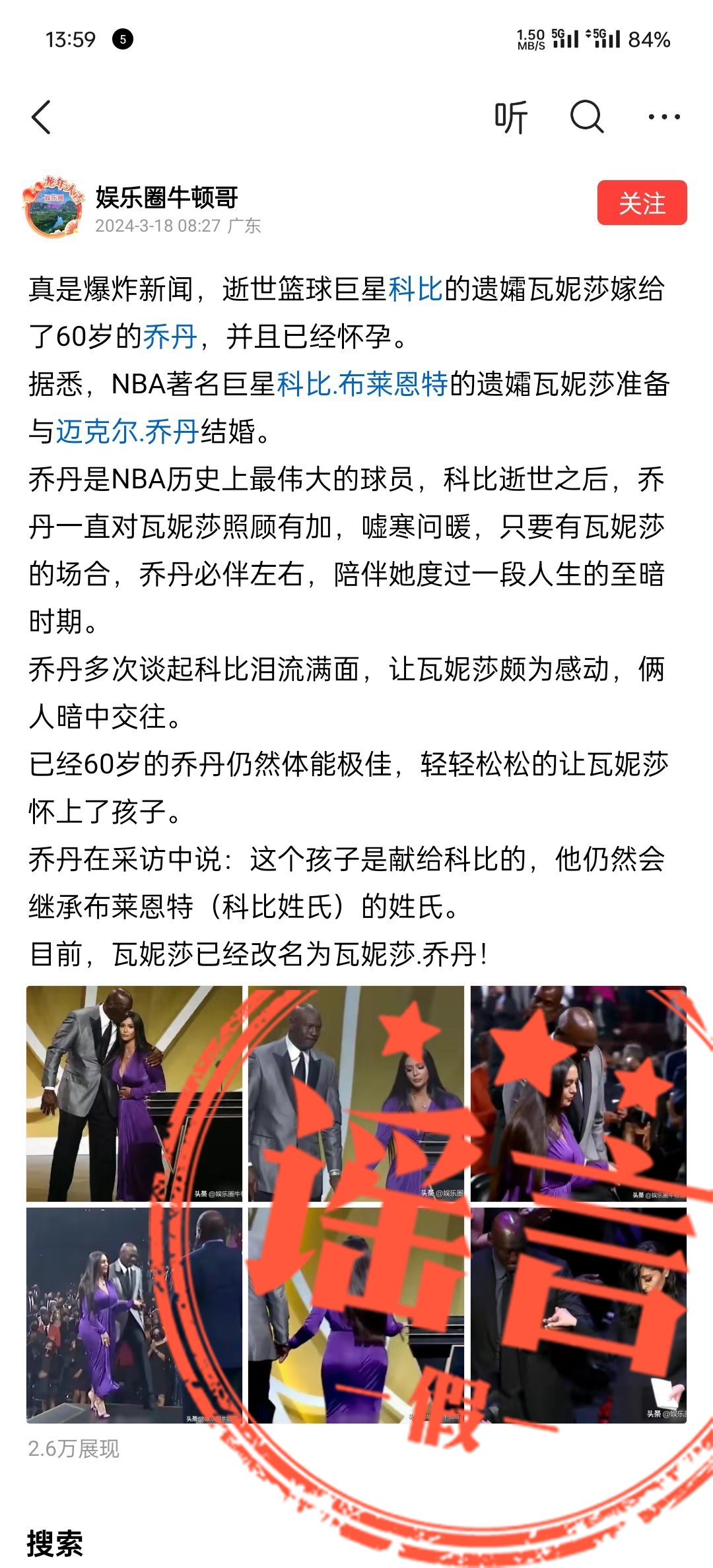
Task: Follow 娱乐圈牛顿哥 with the 关注 button
Action: (x=642, y=203)
